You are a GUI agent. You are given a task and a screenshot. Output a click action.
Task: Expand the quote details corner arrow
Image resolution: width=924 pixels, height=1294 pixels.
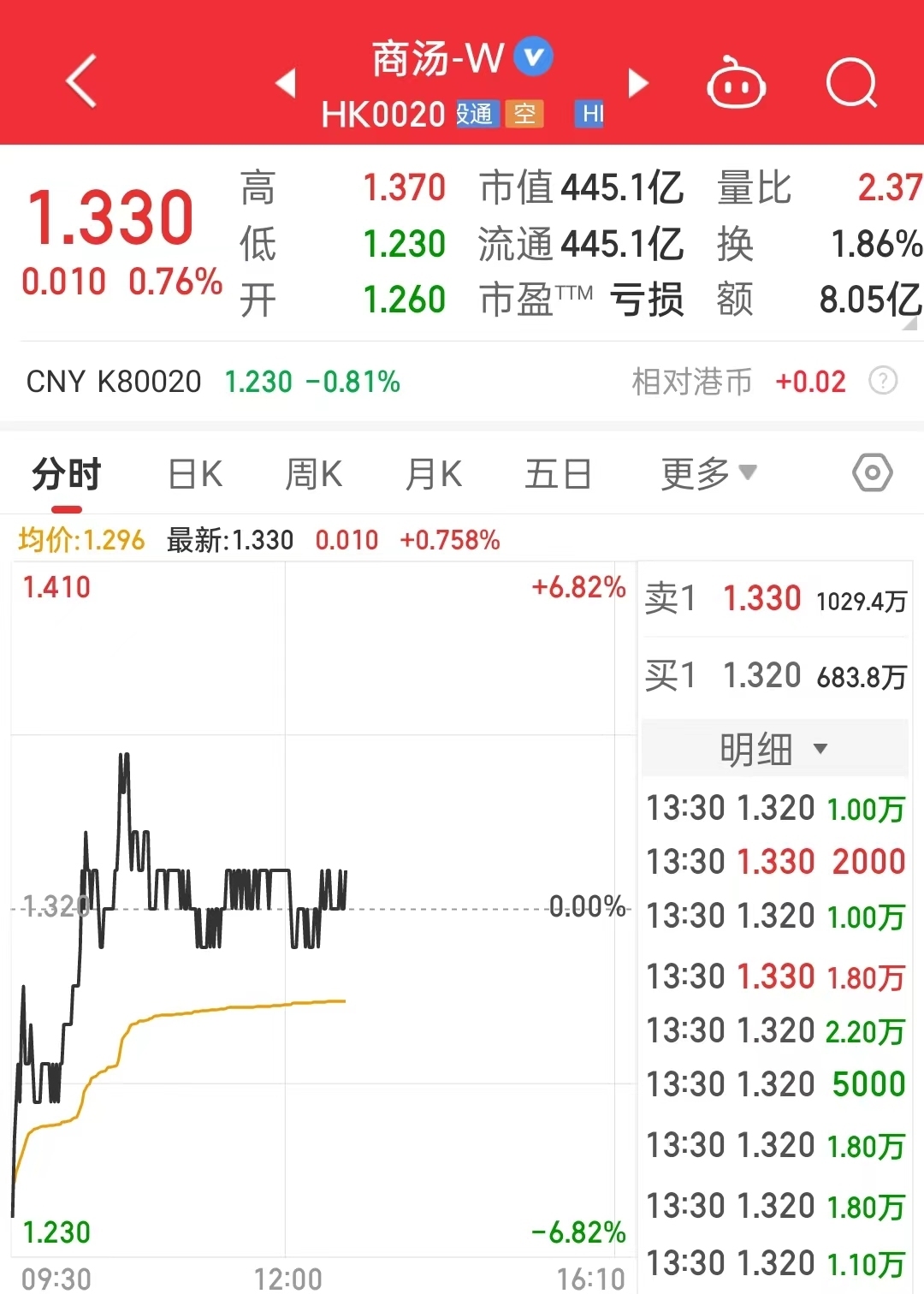(x=909, y=323)
